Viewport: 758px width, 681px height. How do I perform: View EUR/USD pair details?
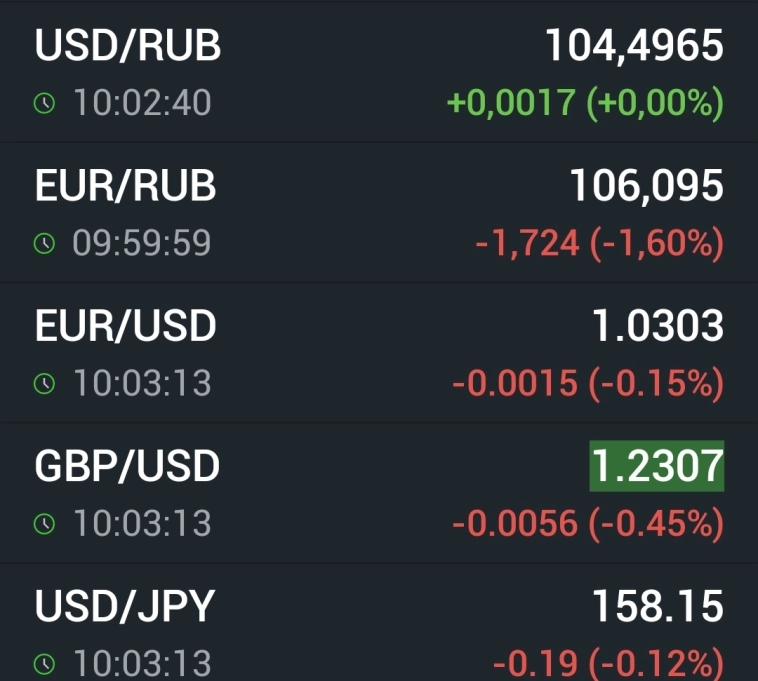pyautogui.click(x=126, y=327)
